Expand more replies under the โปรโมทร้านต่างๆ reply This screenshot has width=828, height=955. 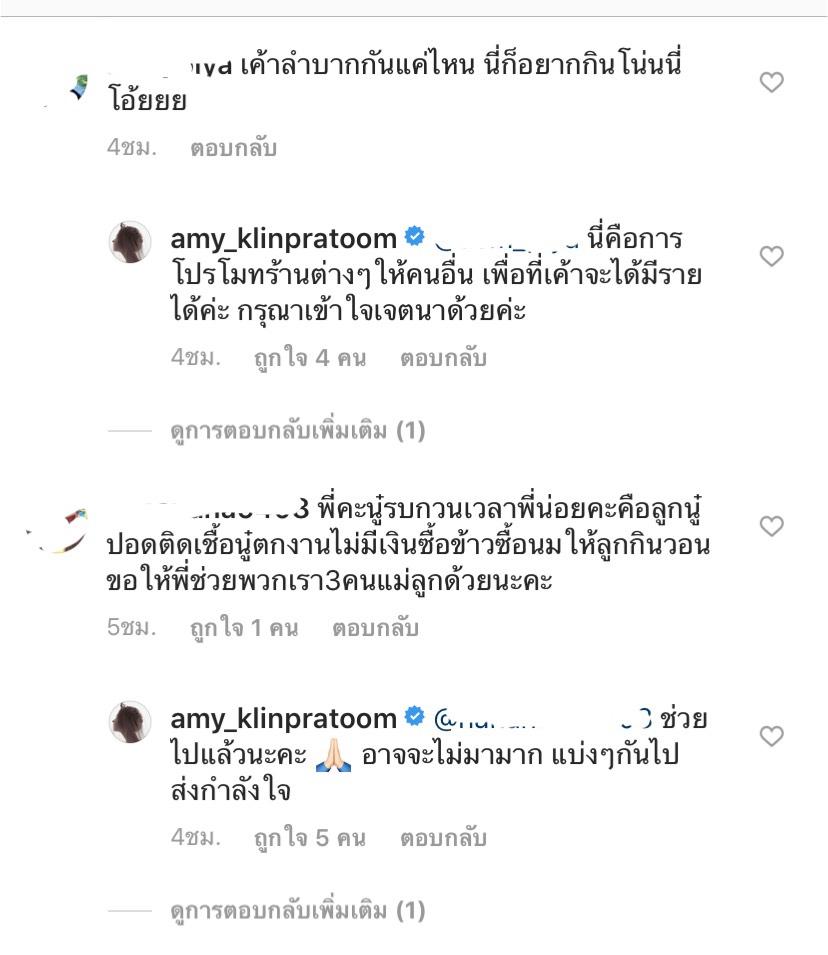pyautogui.click(x=297, y=431)
